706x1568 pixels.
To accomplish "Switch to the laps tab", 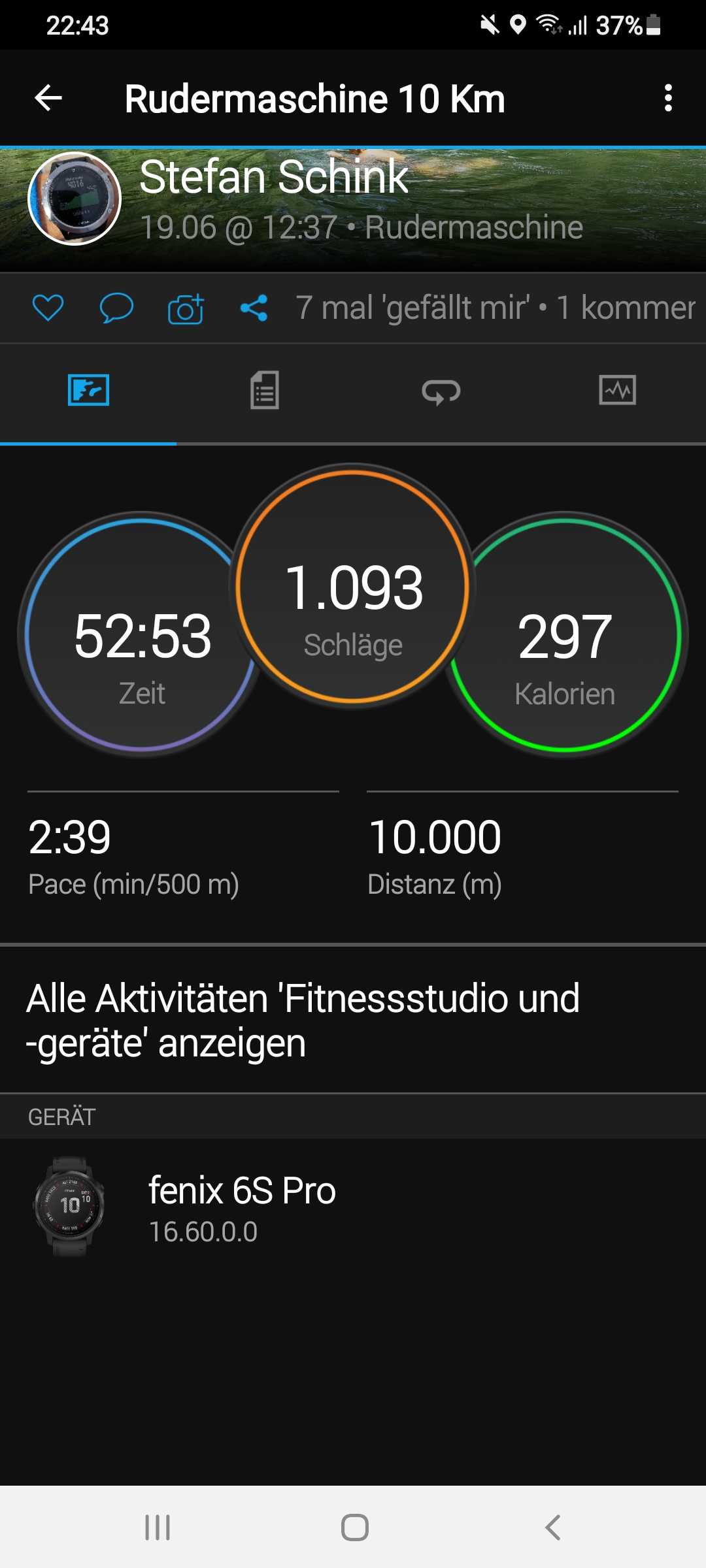I will tap(441, 391).
